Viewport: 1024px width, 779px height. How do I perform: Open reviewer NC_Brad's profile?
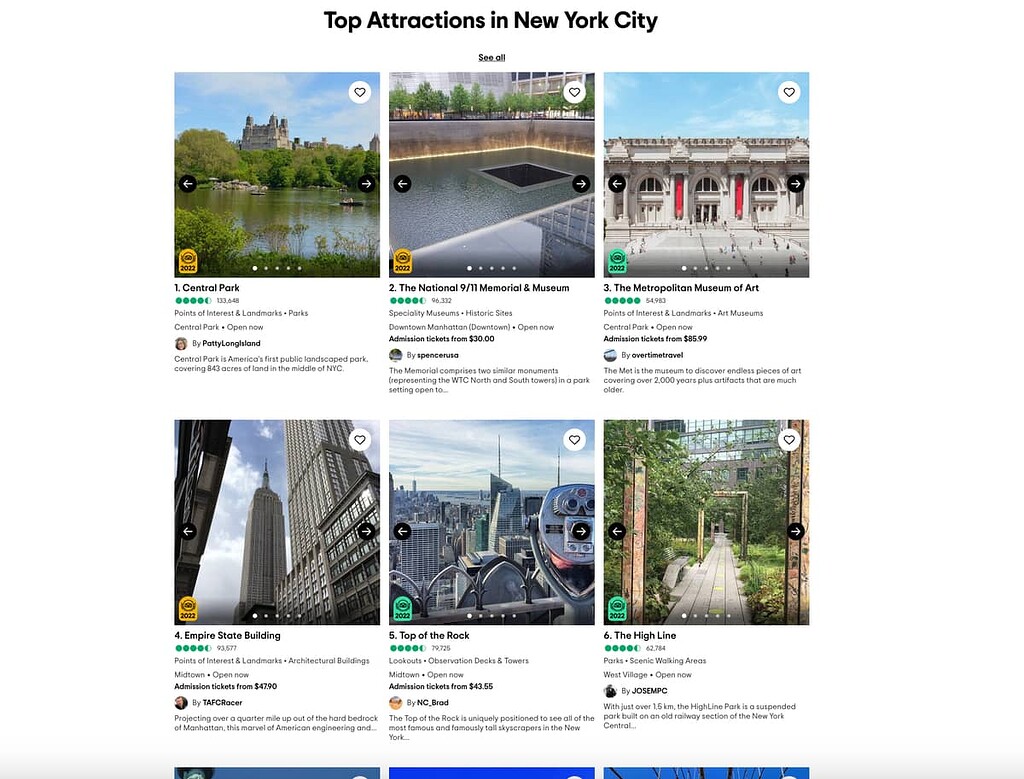[x=432, y=703]
